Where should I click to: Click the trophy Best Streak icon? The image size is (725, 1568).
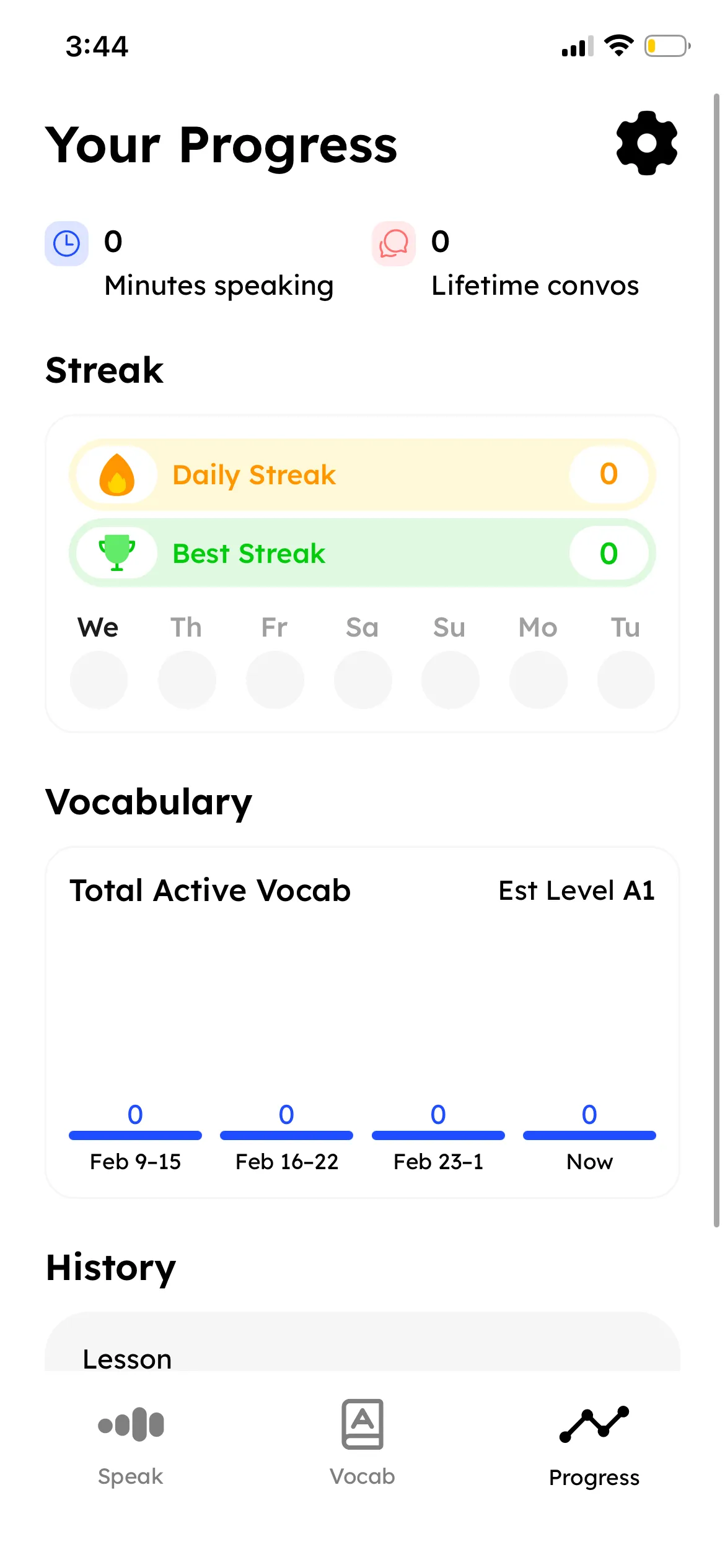tap(116, 553)
